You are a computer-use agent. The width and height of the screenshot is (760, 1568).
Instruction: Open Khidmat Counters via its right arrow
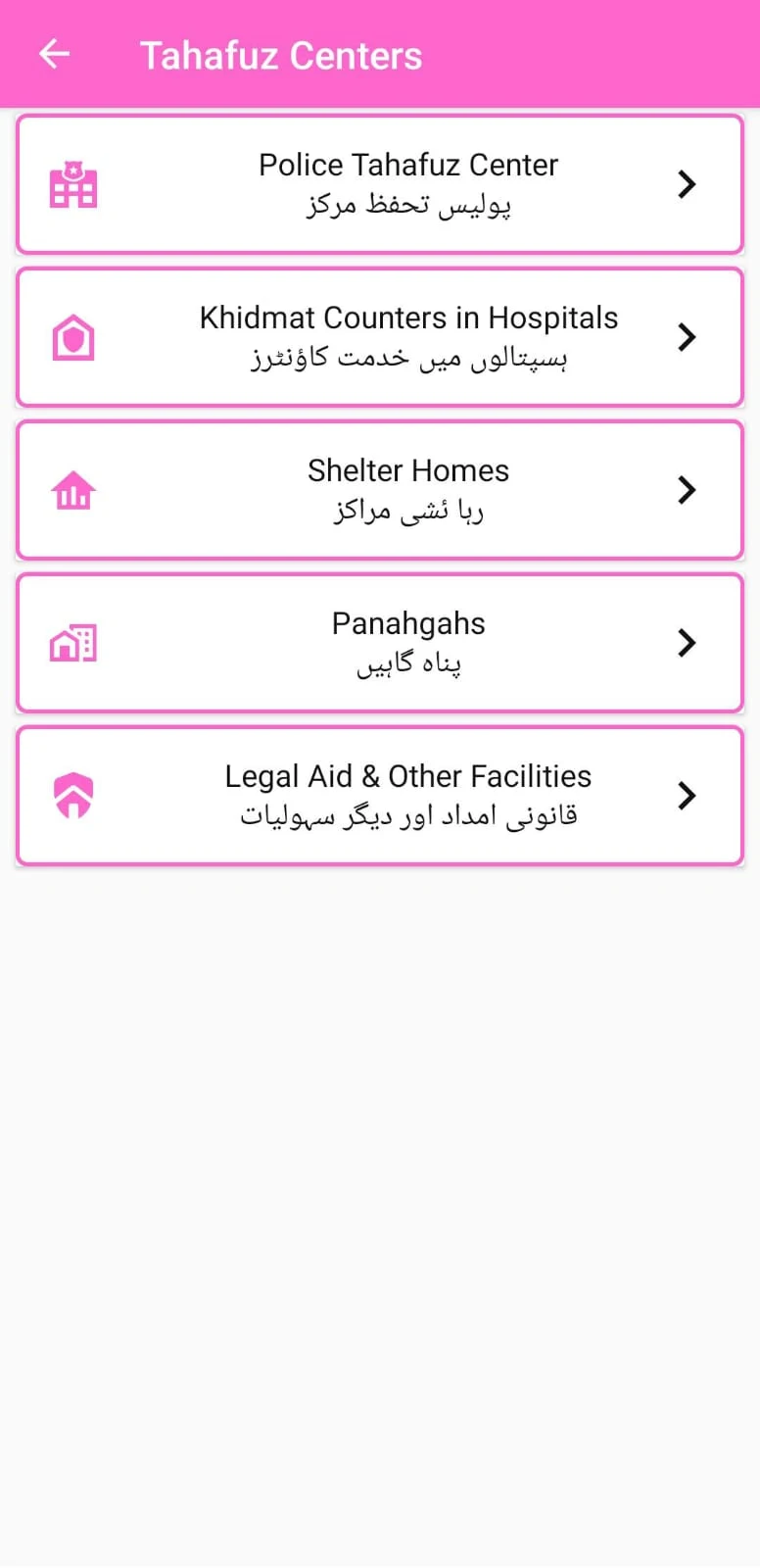pyautogui.click(x=687, y=337)
